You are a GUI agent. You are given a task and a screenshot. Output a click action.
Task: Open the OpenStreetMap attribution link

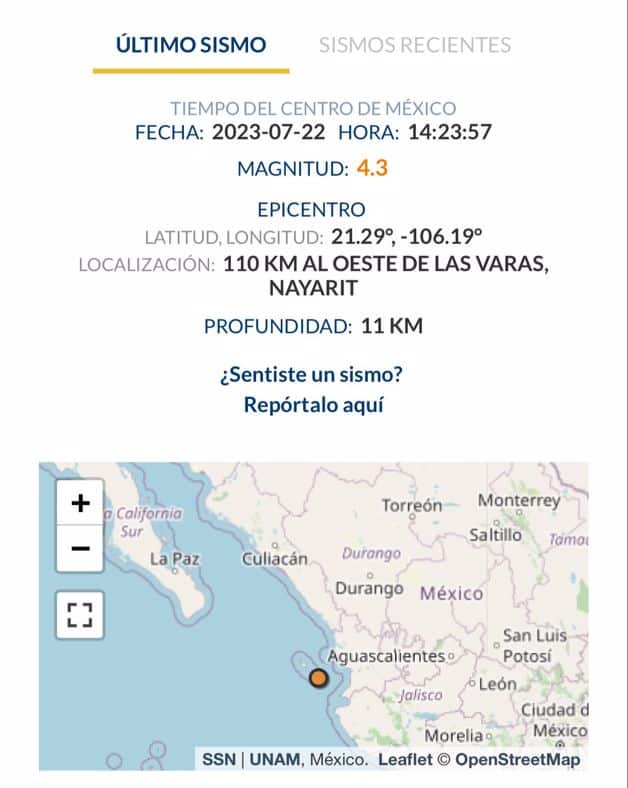point(517,760)
